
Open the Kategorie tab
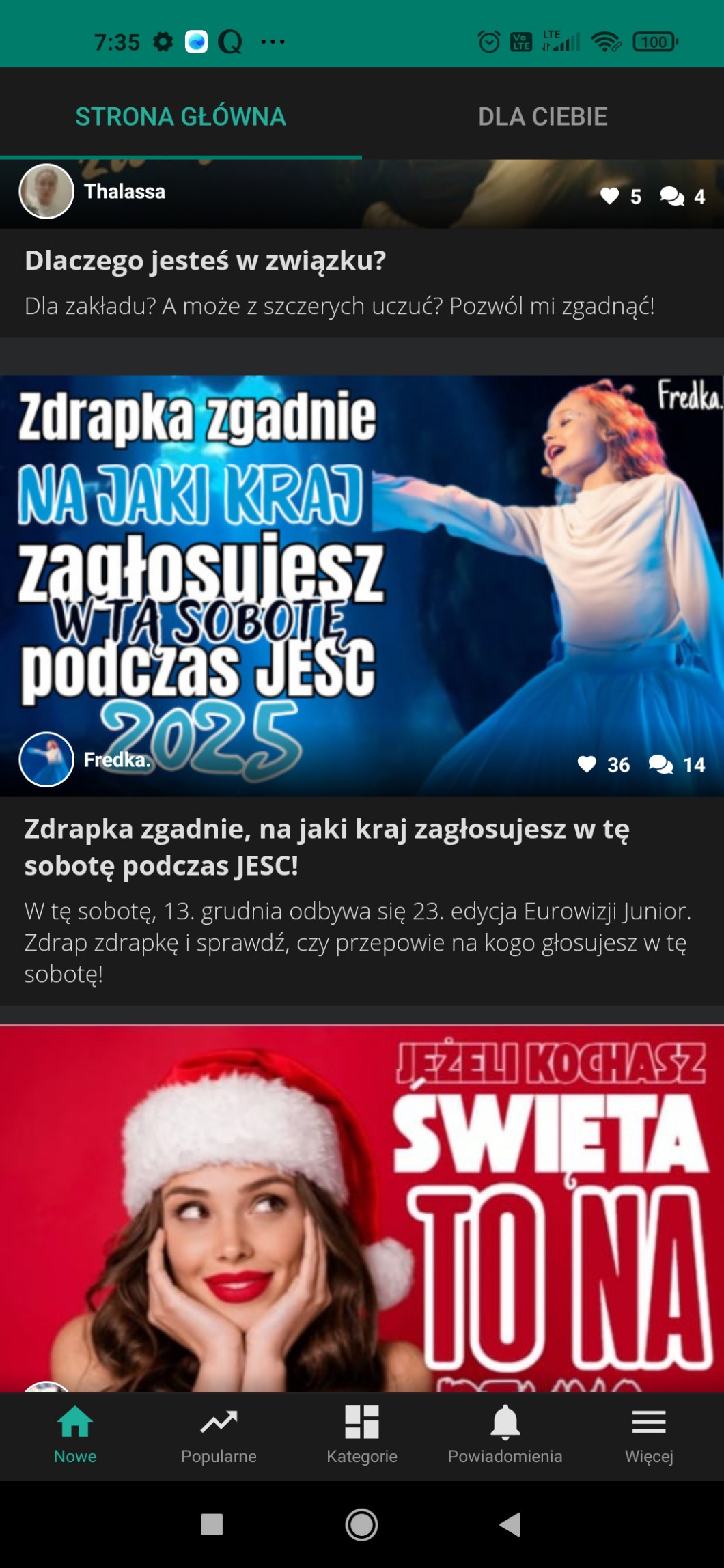pos(362,1434)
